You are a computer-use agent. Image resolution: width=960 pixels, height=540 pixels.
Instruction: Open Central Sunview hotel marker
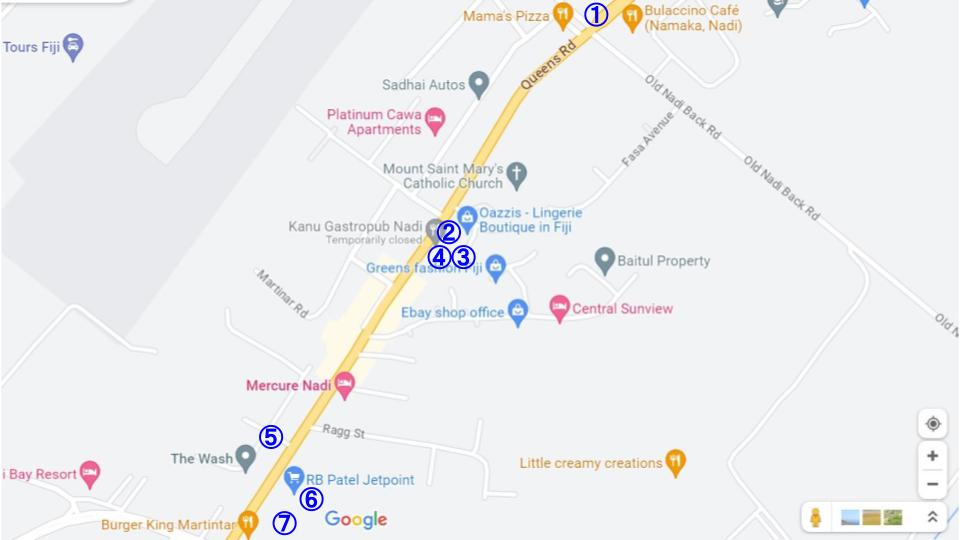(x=559, y=307)
